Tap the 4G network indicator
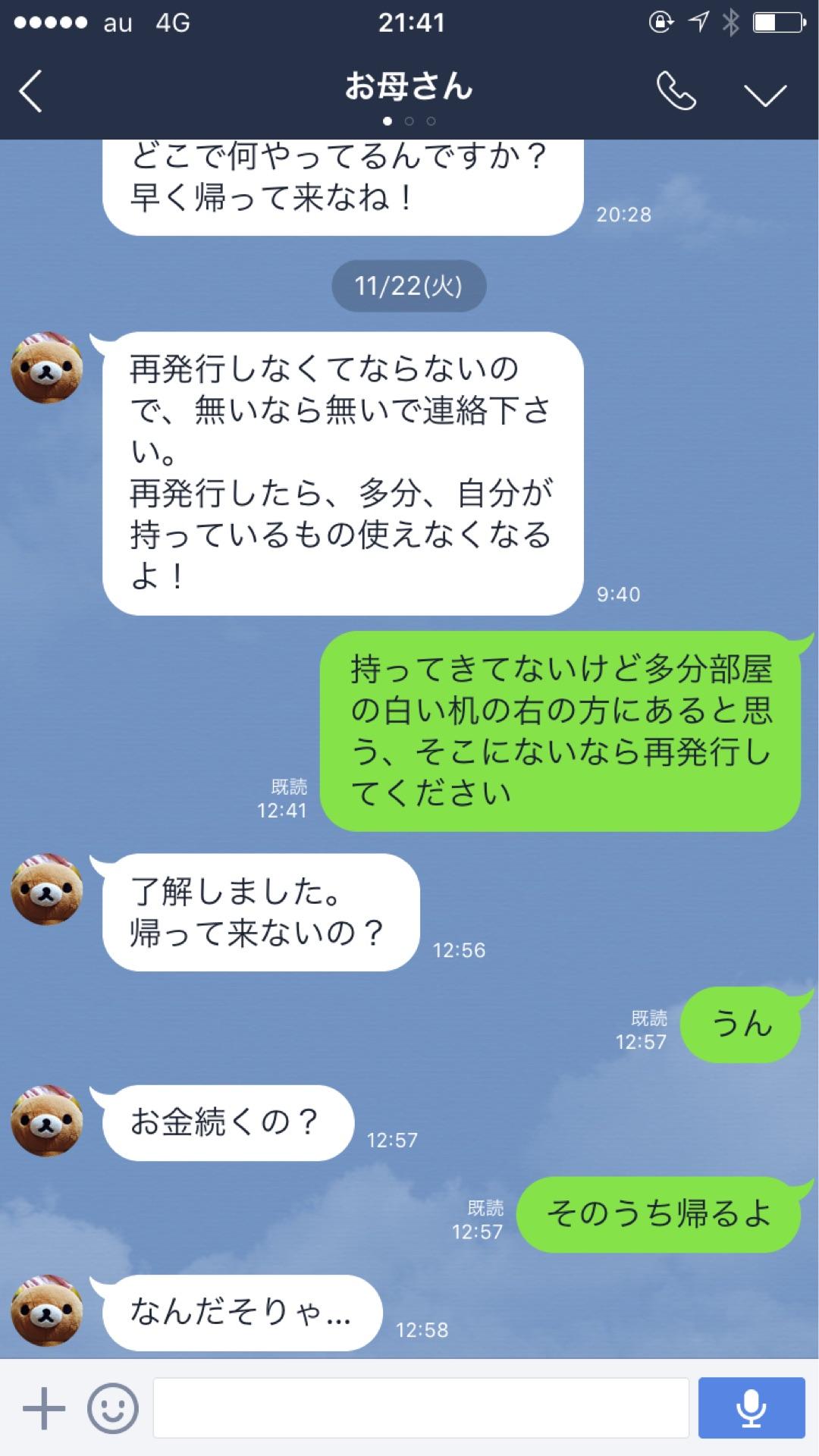 [174, 23]
